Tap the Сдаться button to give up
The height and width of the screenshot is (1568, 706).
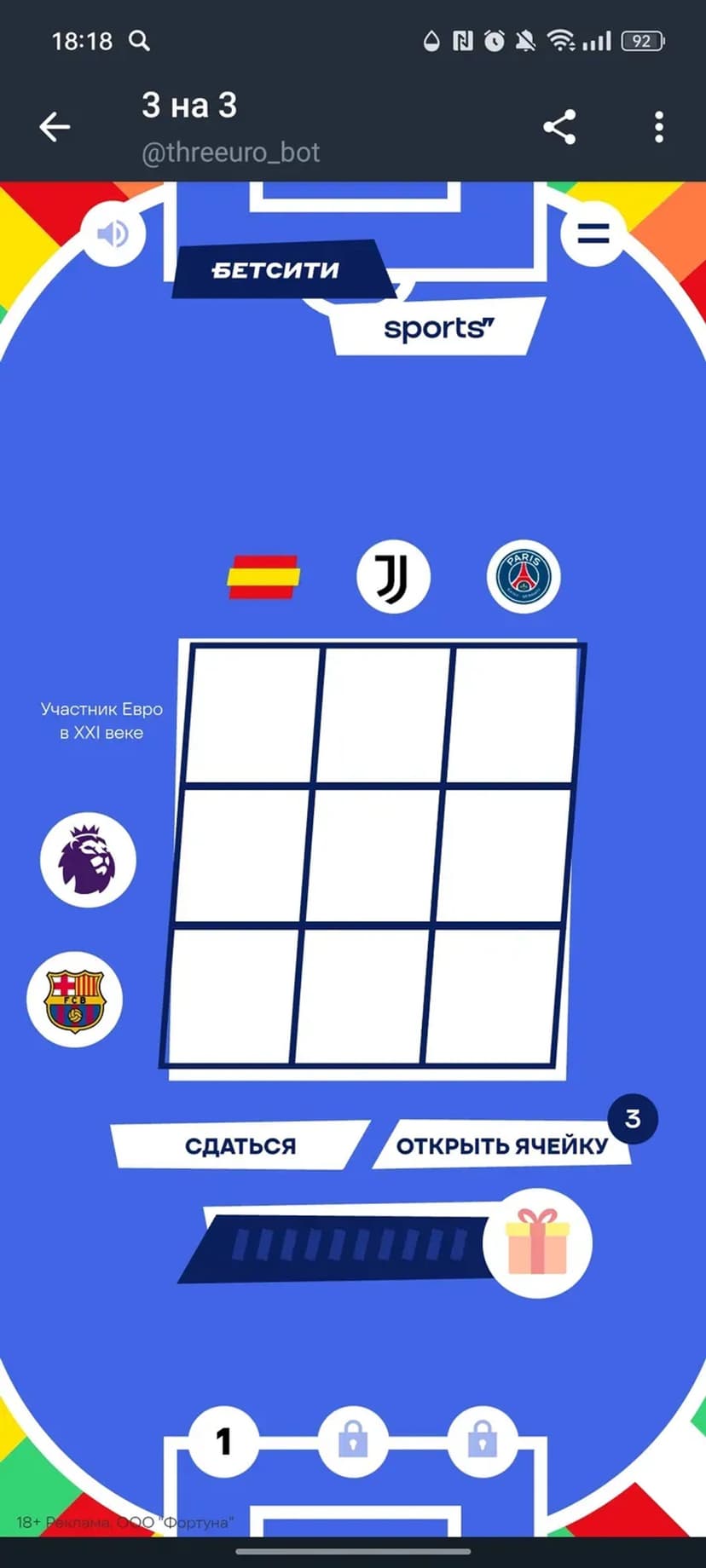tap(240, 1145)
